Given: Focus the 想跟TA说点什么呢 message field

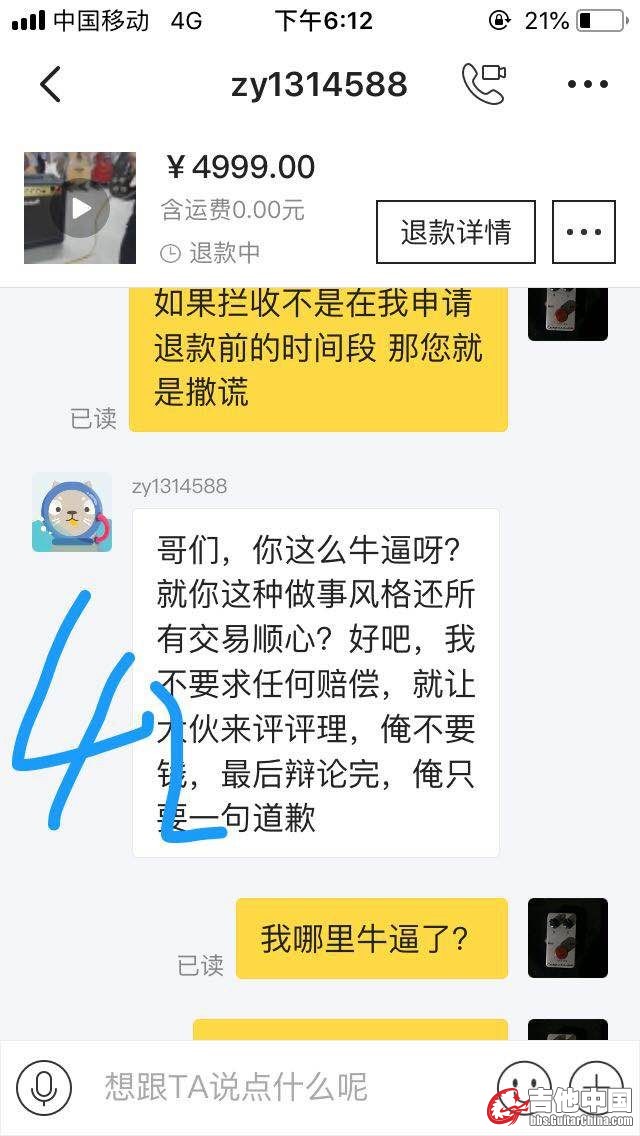Looking at the screenshot, I should click(x=280, y=1087).
